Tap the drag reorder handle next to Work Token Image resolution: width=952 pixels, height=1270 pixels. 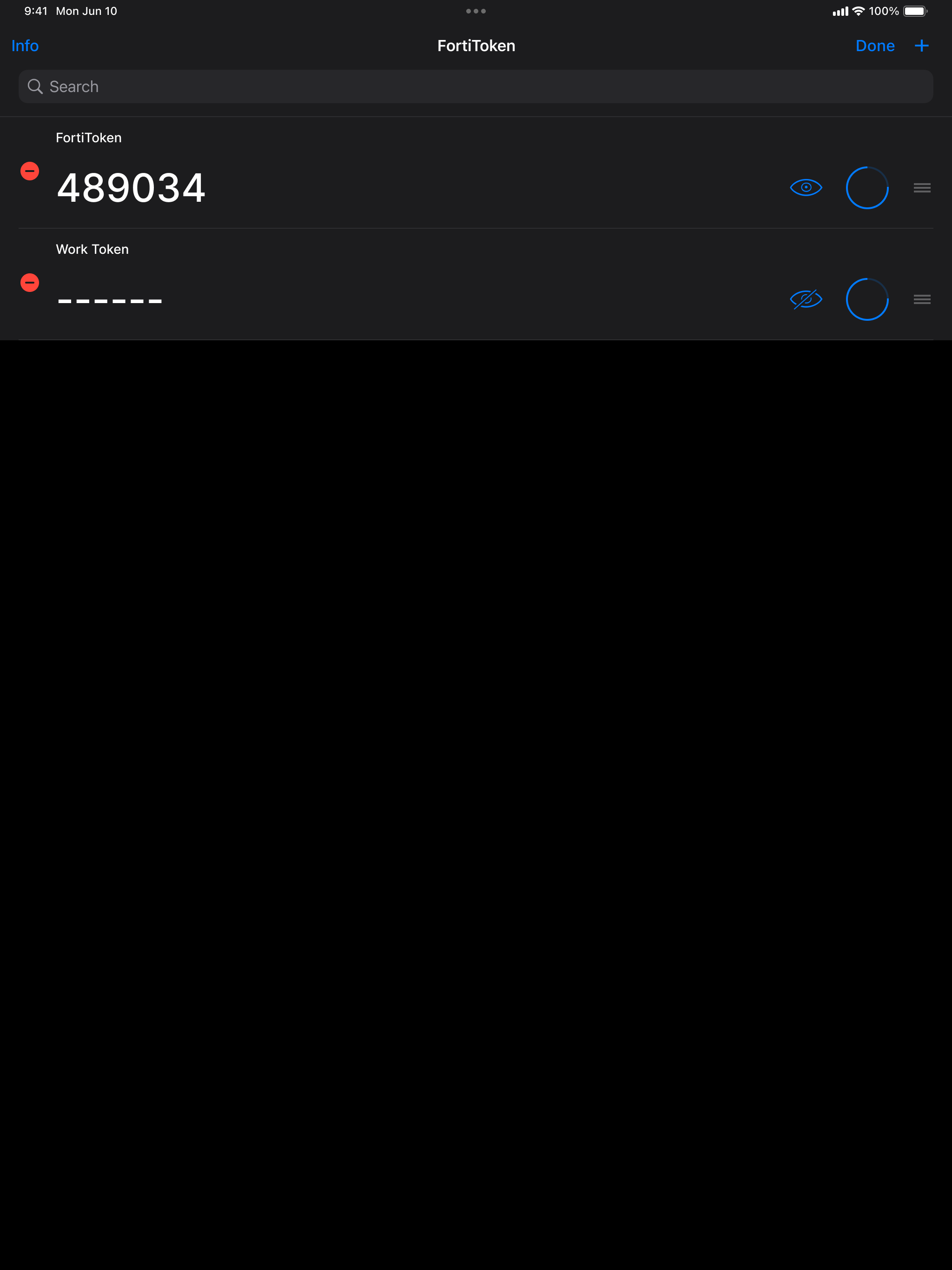tap(923, 299)
